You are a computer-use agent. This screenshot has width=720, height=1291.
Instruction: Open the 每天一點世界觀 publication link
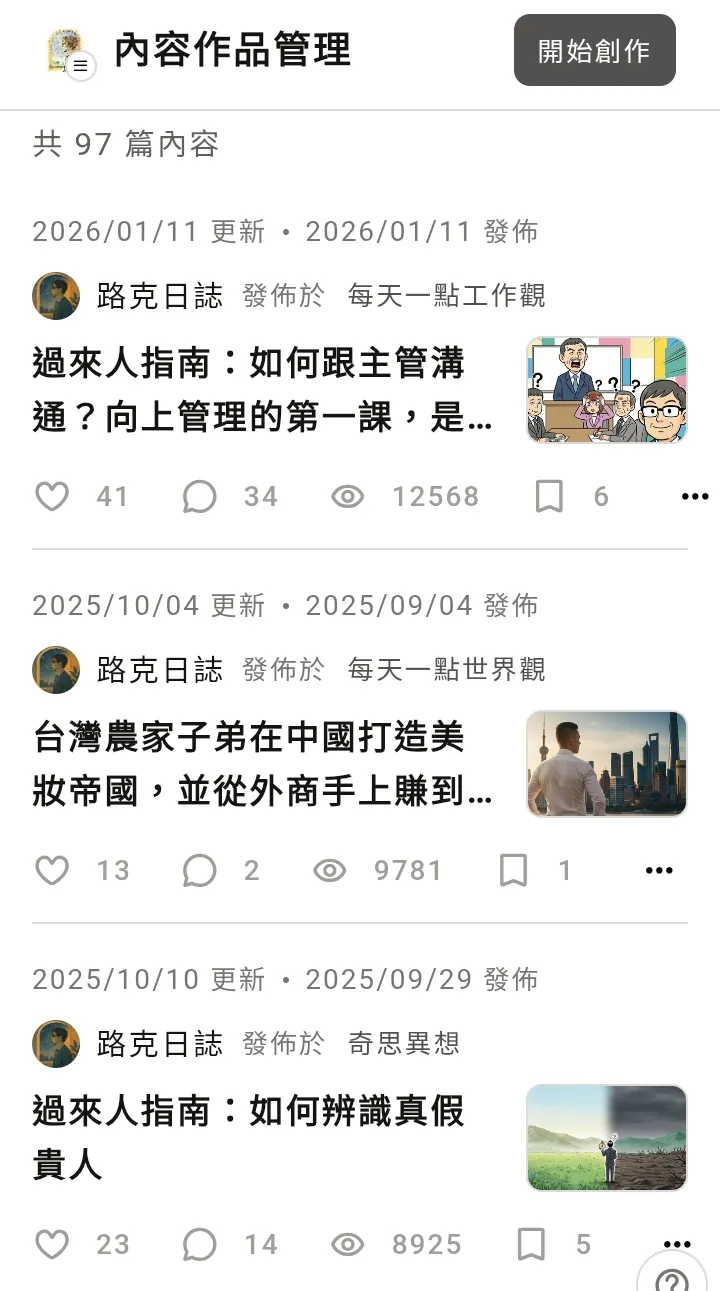446,670
